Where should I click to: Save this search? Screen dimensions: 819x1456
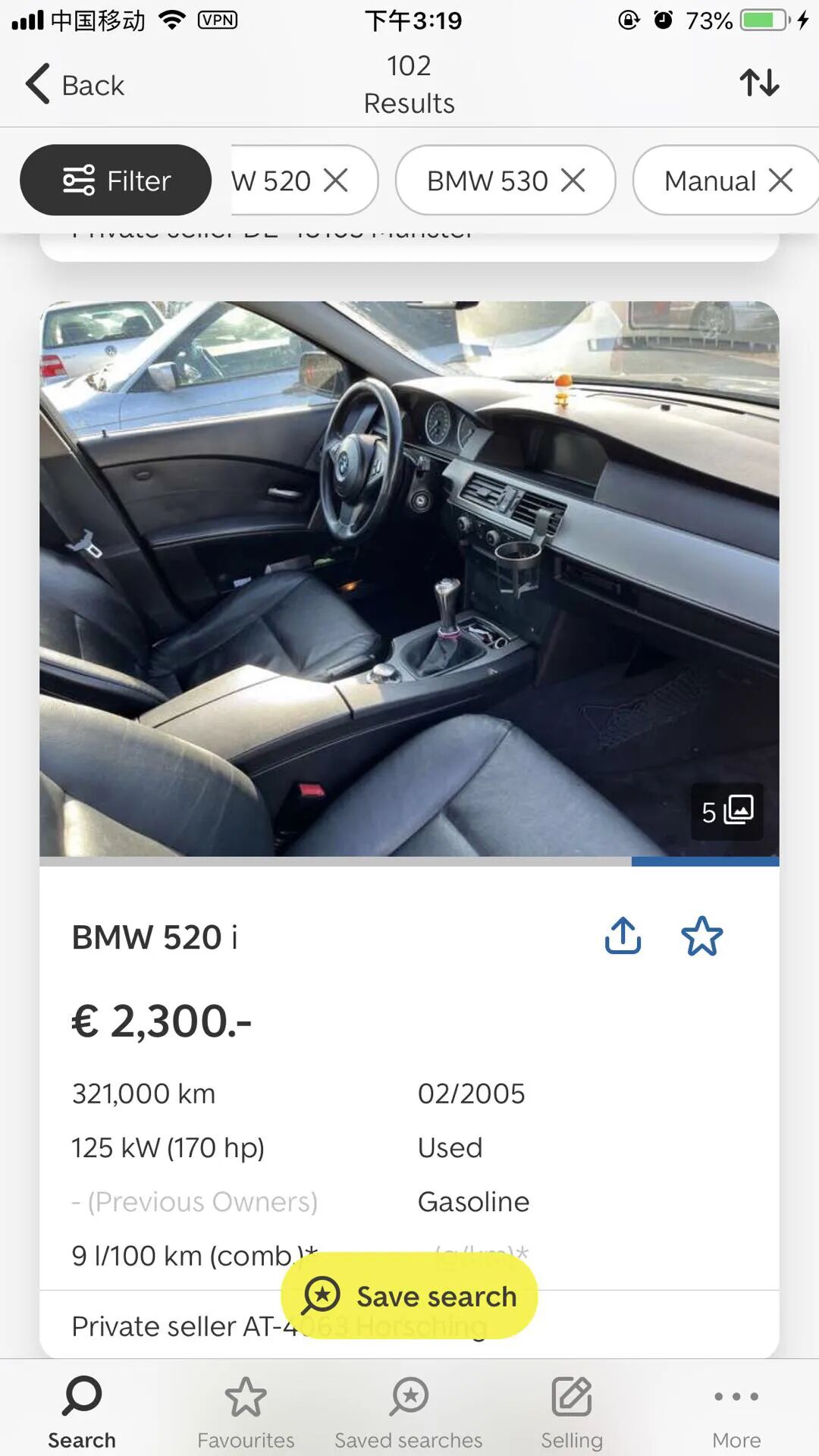click(409, 1296)
